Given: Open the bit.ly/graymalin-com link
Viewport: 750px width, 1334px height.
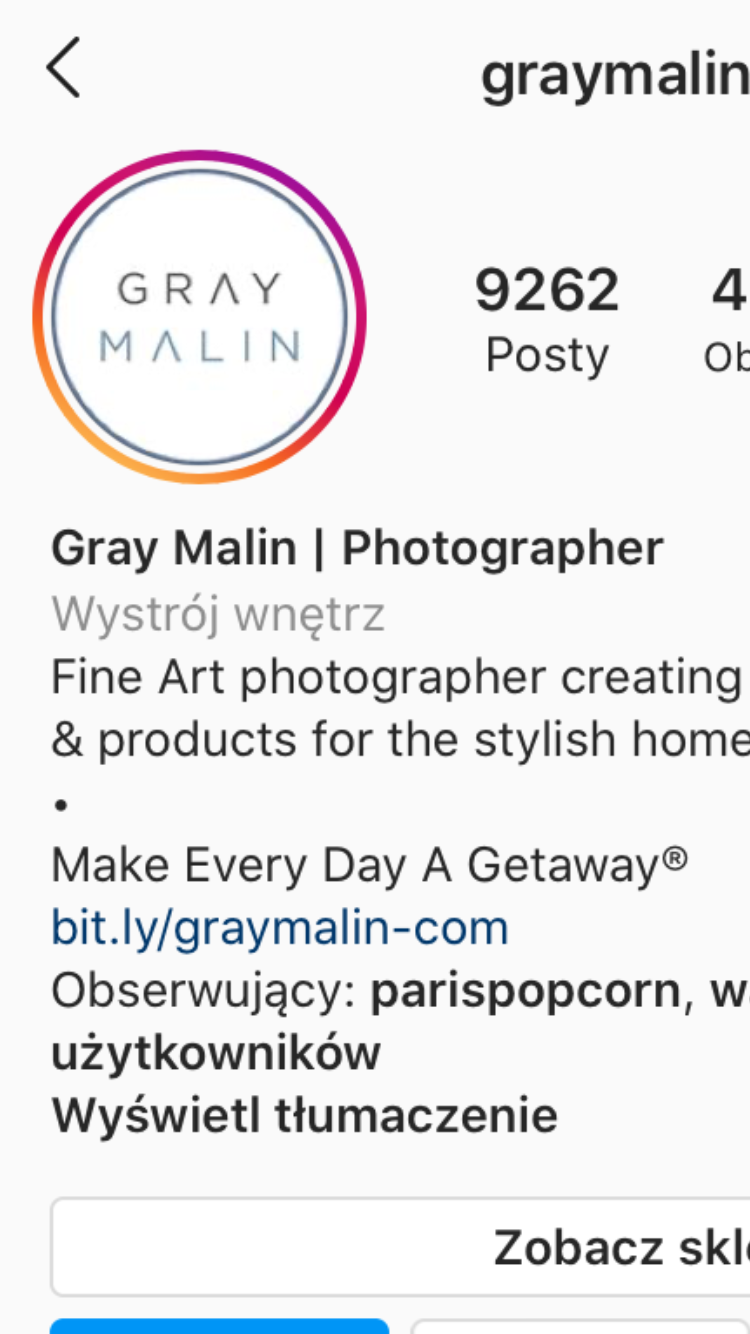Looking at the screenshot, I should (280, 928).
